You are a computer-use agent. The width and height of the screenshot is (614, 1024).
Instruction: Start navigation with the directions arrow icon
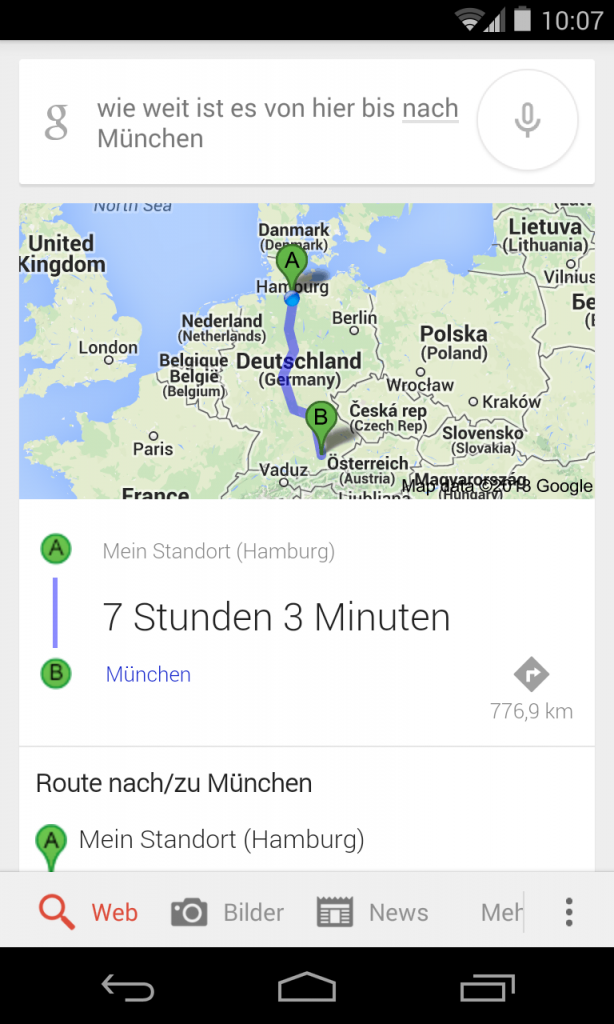531,675
